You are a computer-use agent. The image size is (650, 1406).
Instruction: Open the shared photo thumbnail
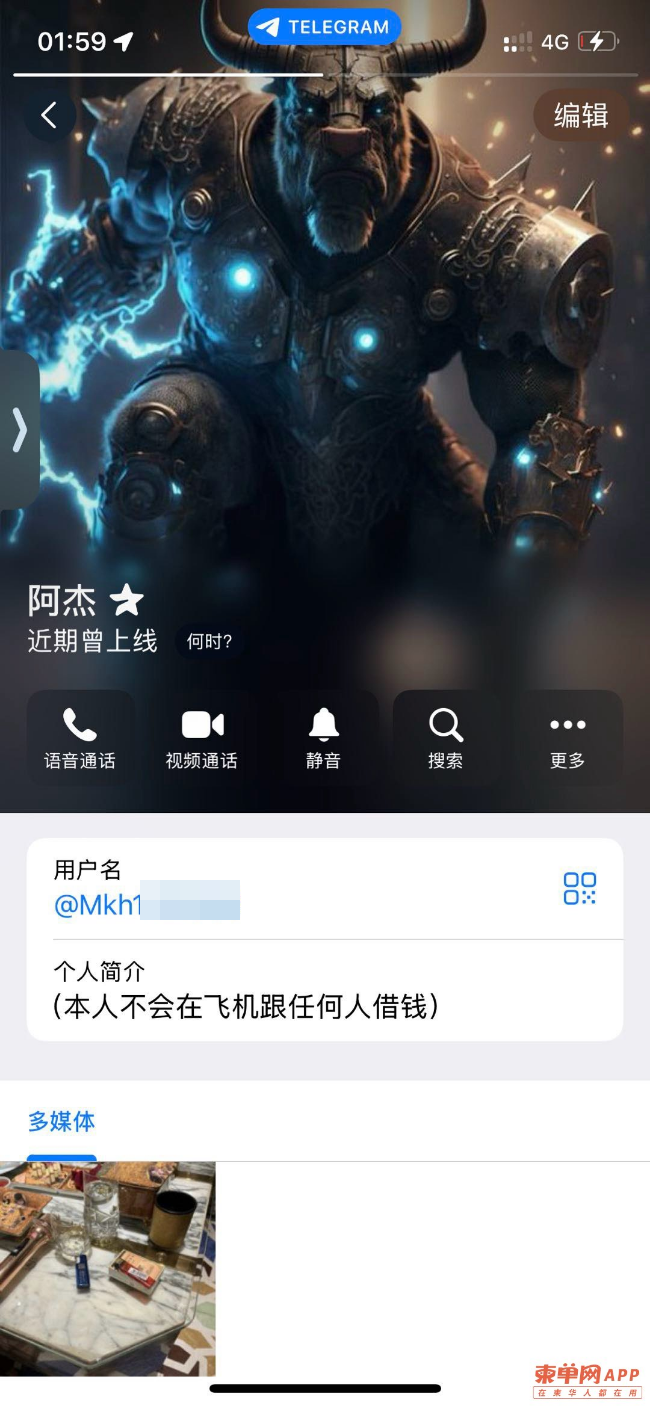108,1268
